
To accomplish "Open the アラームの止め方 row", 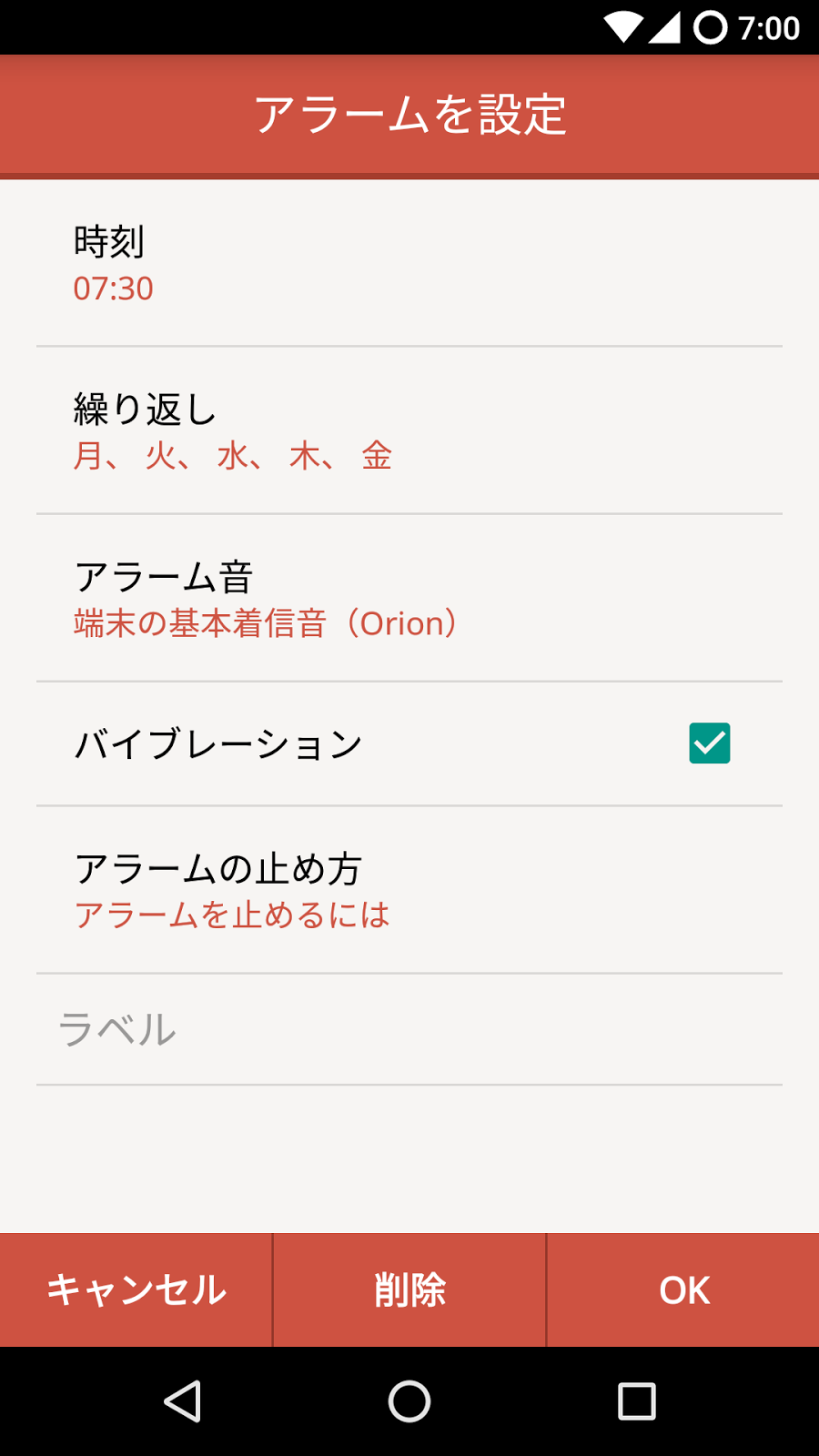I will coord(409,891).
